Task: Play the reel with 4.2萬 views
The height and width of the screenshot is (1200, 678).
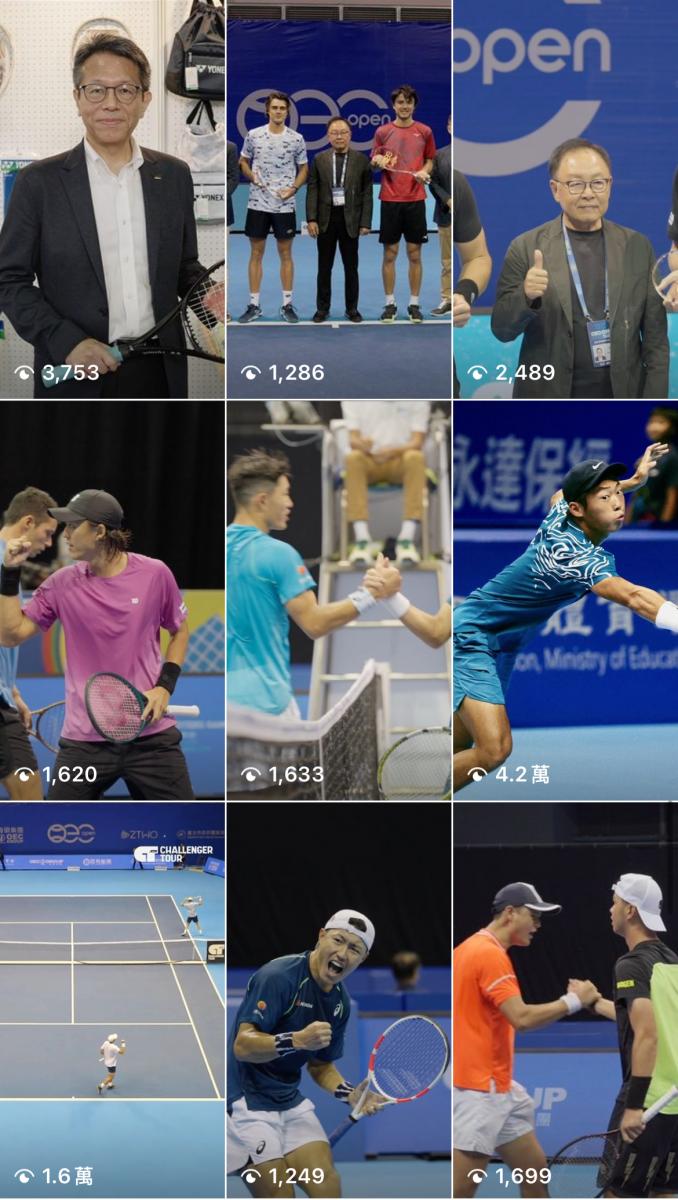Action: (566, 600)
